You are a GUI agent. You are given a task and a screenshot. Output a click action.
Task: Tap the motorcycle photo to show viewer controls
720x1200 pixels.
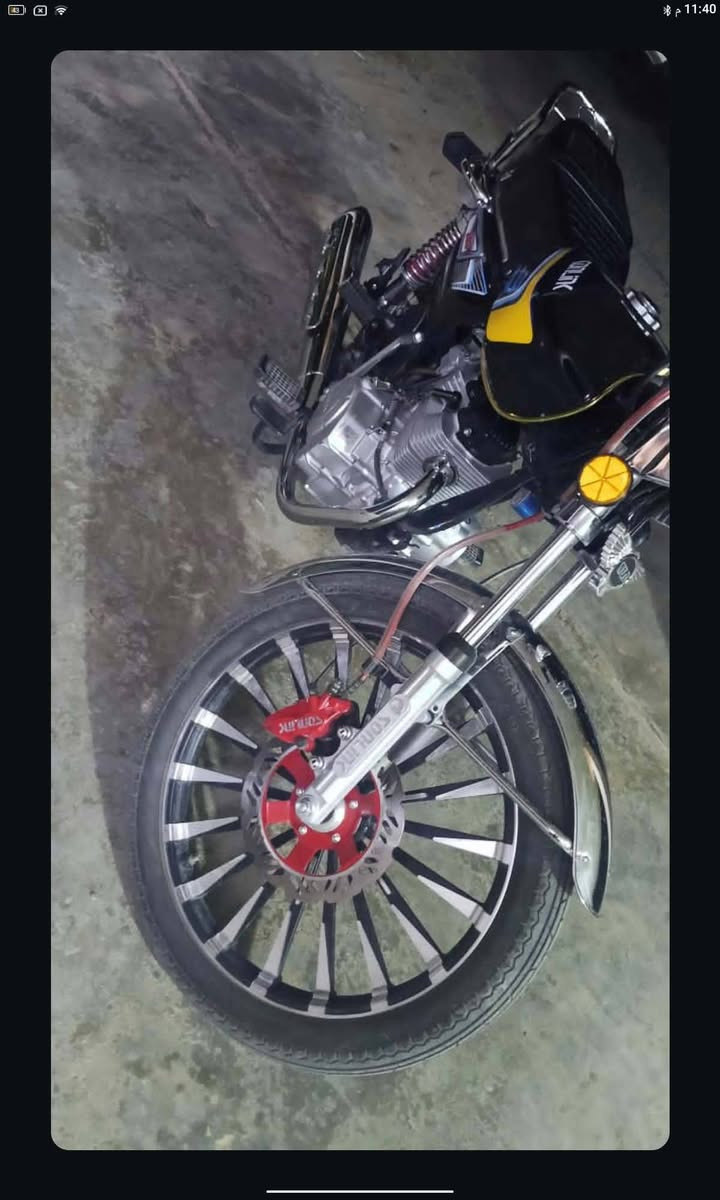click(360, 600)
